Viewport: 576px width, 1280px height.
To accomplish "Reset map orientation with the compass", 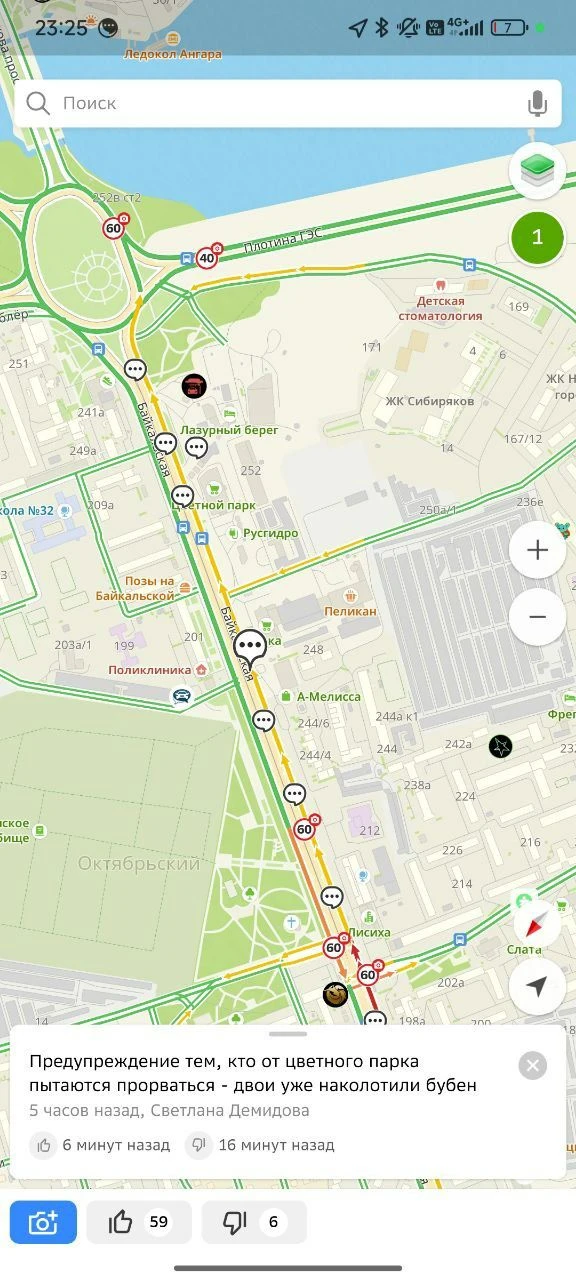I will 538,921.
